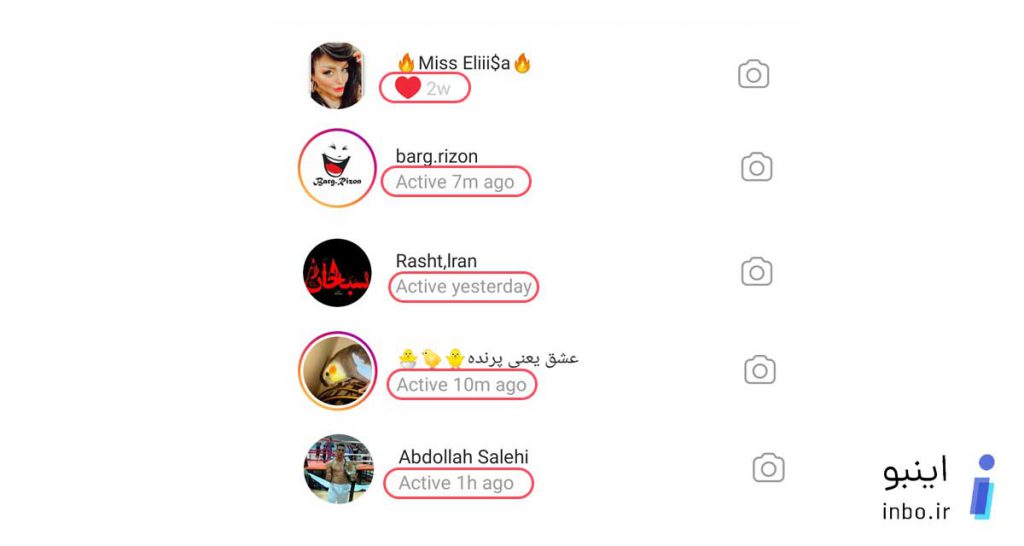Send a photo to Rasht,Iran via camera
This screenshot has width=1024, height=546.
click(x=756, y=272)
